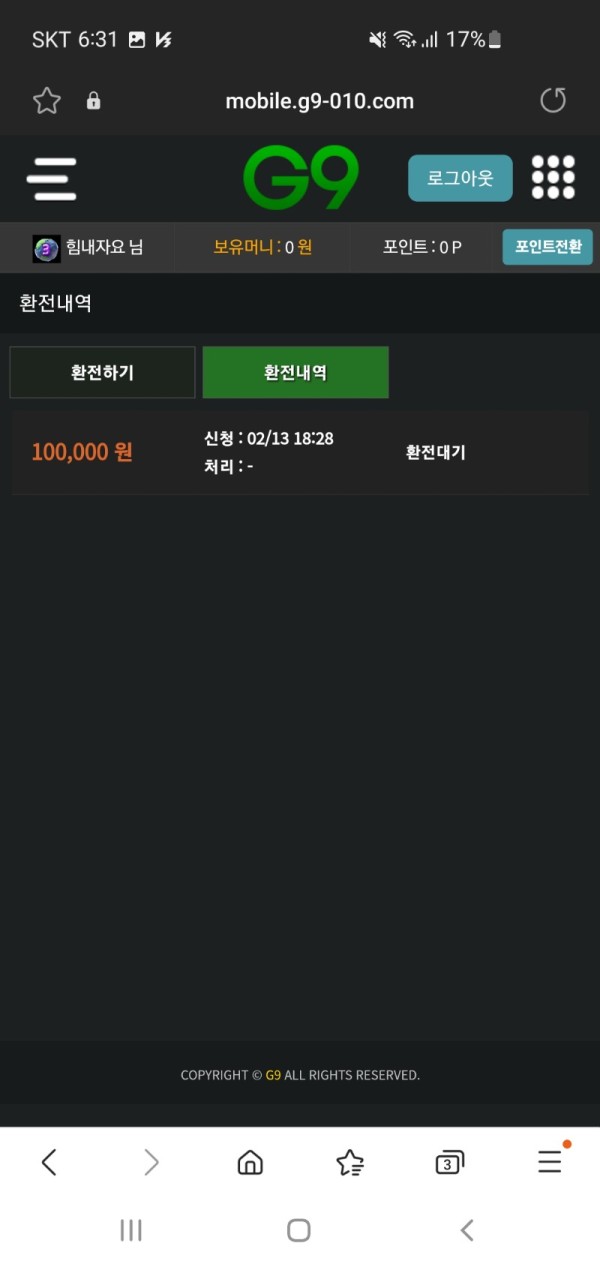Tap the 로그아웃 logout button
This screenshot has width=600, height=1267.
460,178
